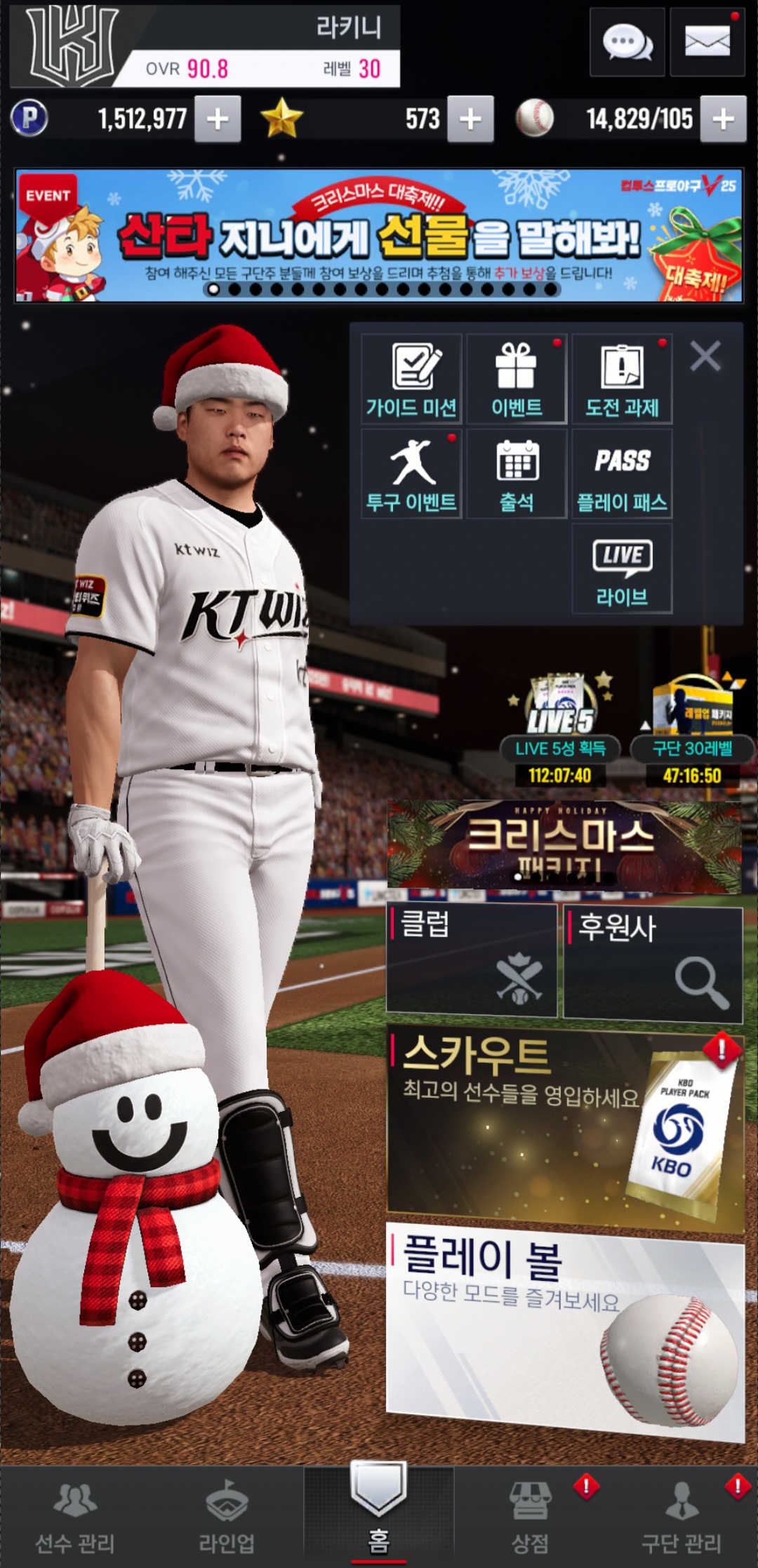Open 출석 attendance calendar
Screen dimensions: 758x1568
(x=517, y=474)
